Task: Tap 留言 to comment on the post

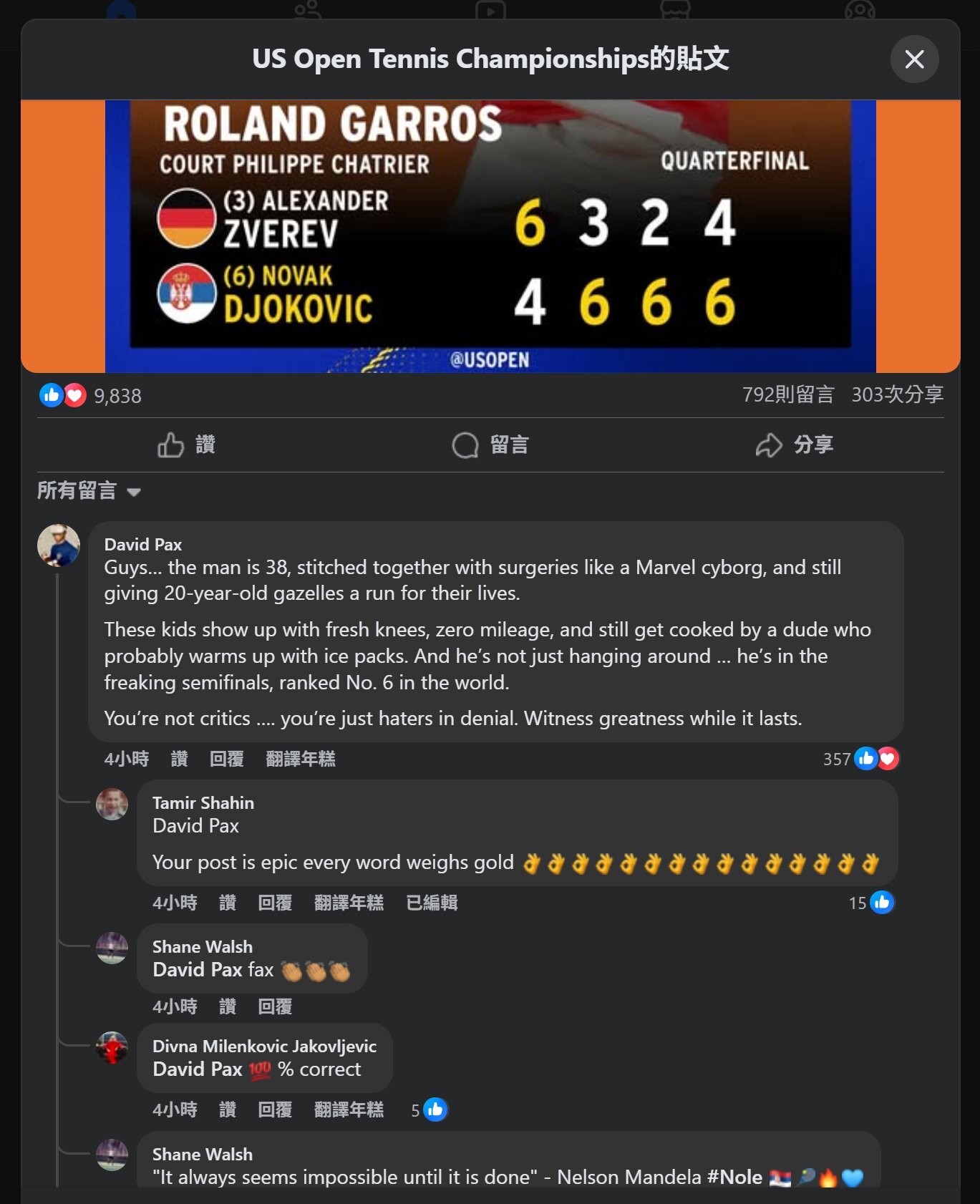Action: click(x=490, y=445)
